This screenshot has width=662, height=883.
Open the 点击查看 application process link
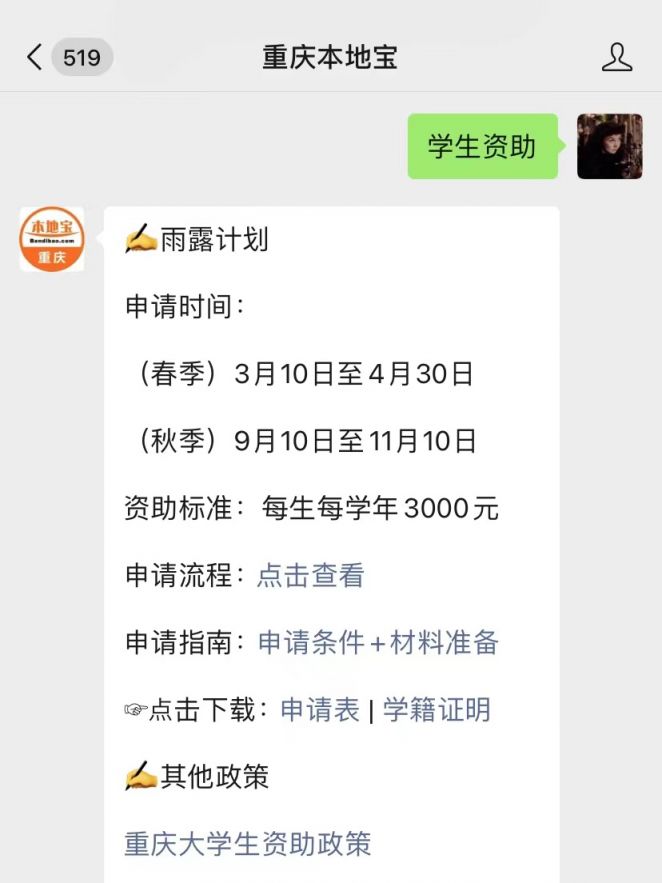coord(311,576)
